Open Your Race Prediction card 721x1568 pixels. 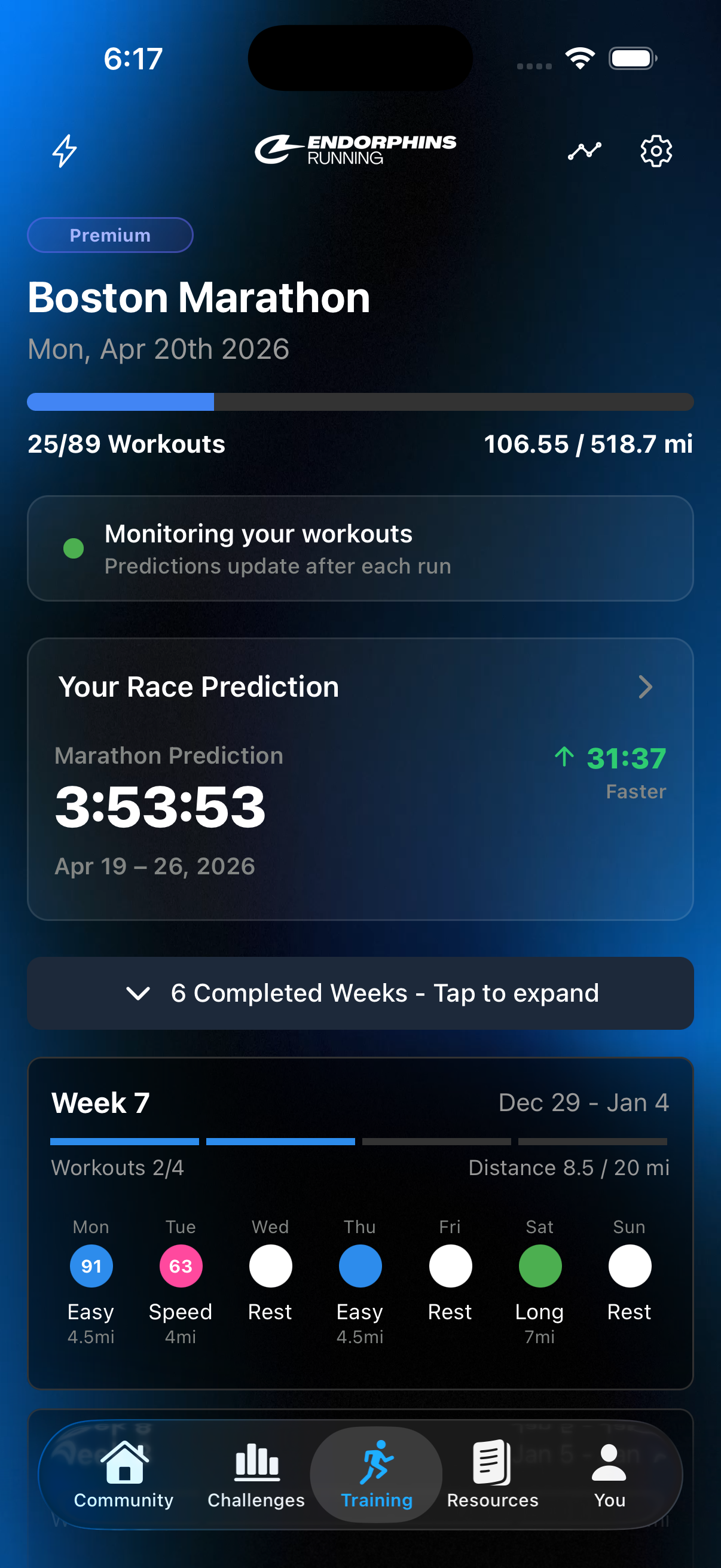pyautogui.click(x=360, y=778)
